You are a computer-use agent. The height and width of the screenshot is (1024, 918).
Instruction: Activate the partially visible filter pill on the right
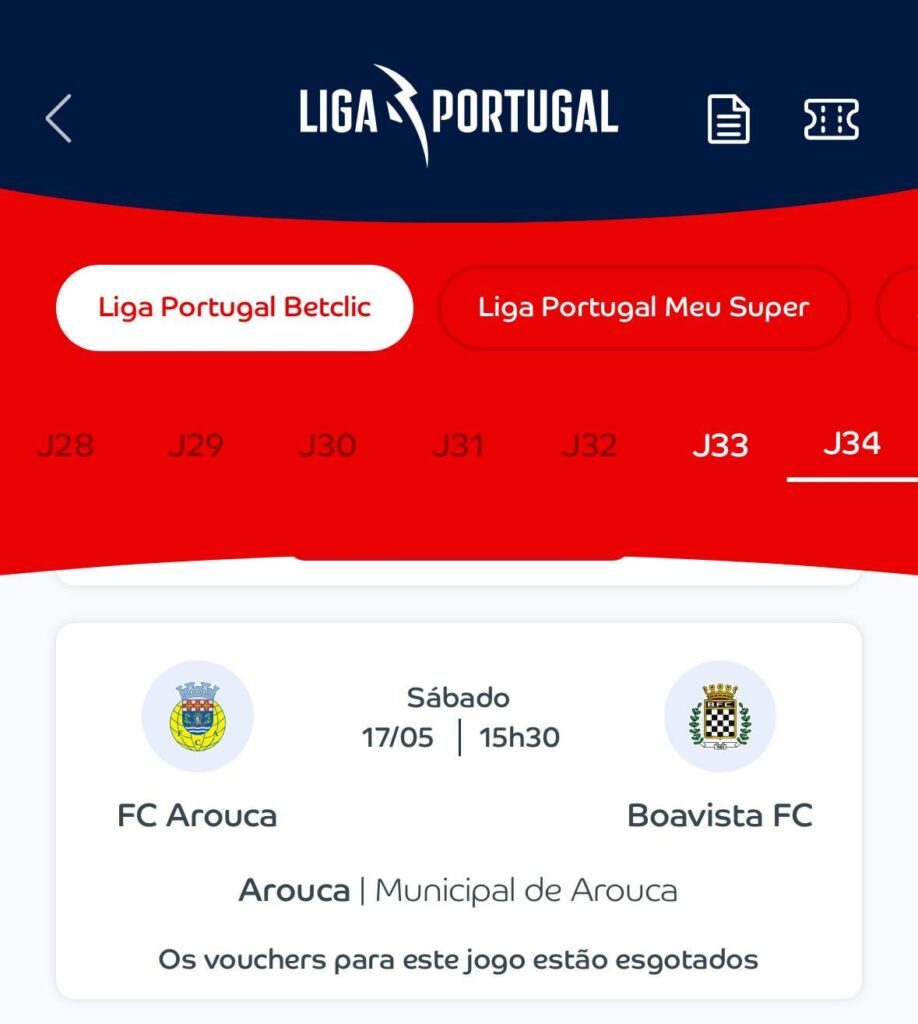click(x=905, y=308)
